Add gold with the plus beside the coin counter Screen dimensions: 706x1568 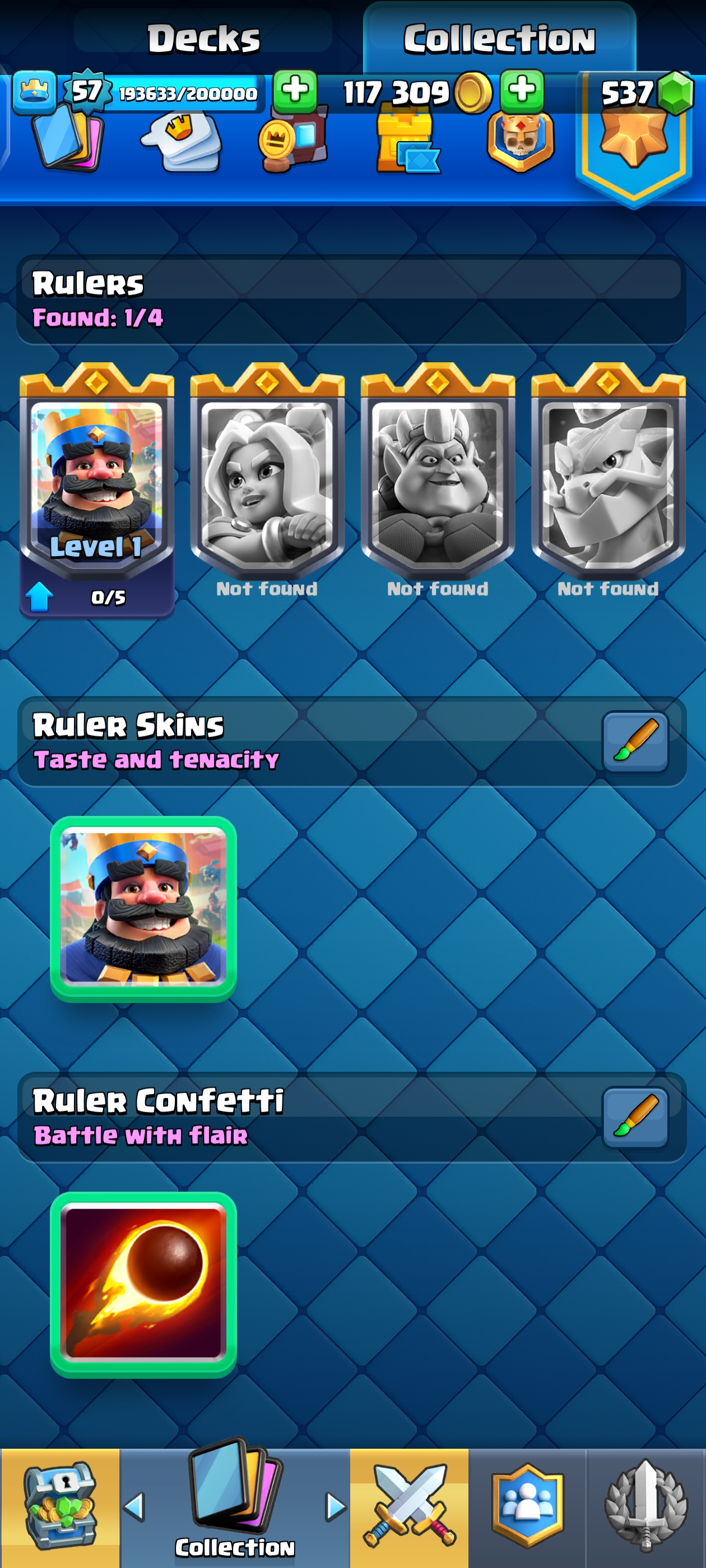(522, 91)
